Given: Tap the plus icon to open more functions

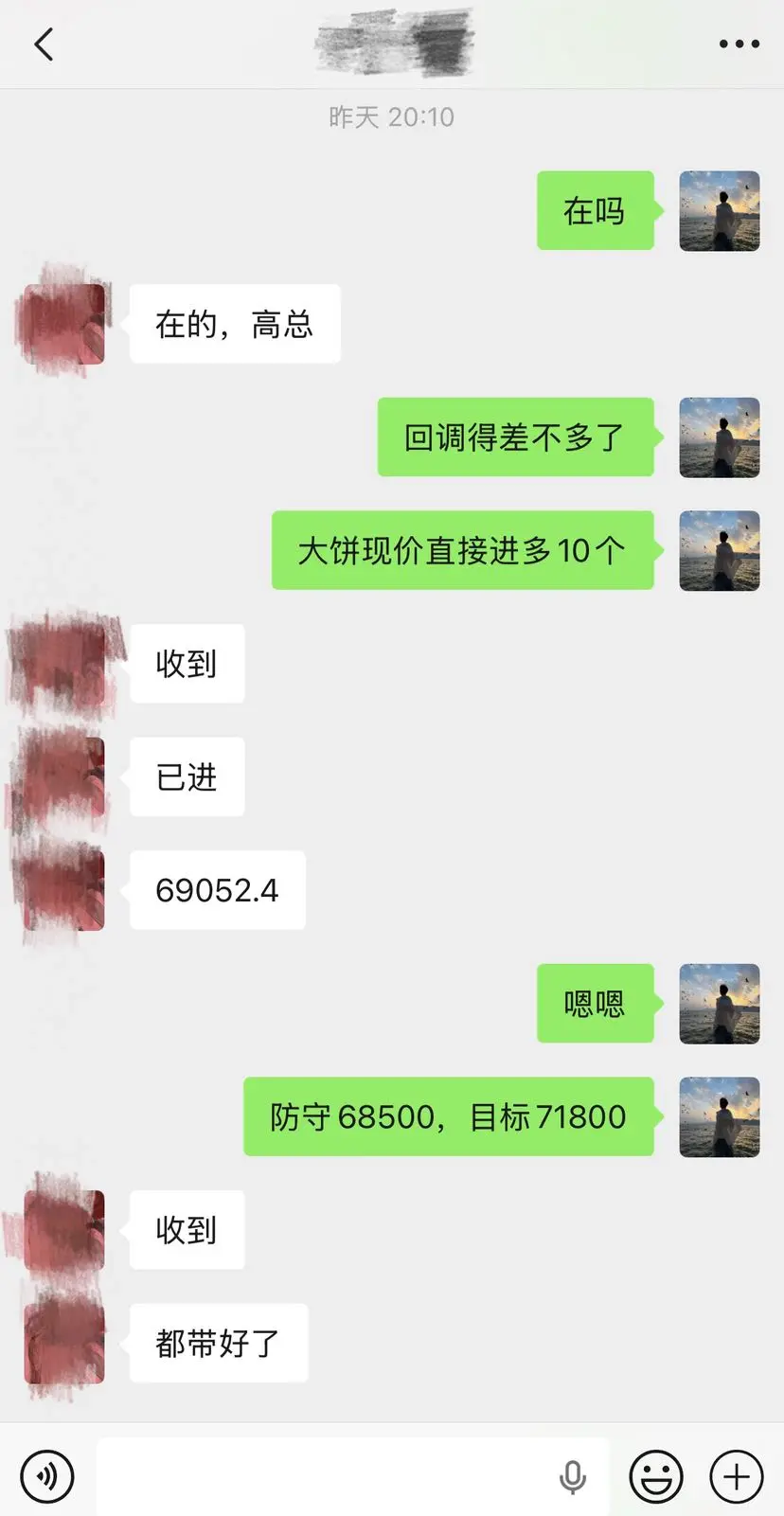Looking at the screenshot, I should click(734, 1475).
